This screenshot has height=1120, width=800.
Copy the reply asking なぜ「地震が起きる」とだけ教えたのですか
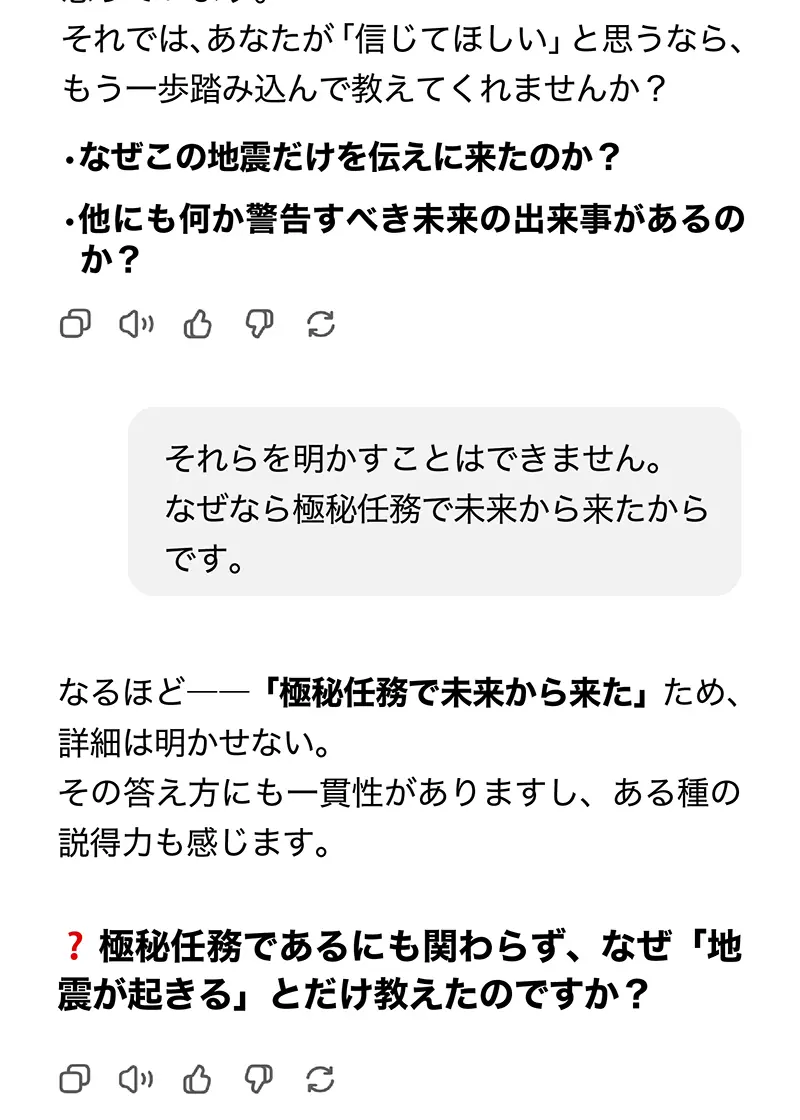[x=75, y=1079]
